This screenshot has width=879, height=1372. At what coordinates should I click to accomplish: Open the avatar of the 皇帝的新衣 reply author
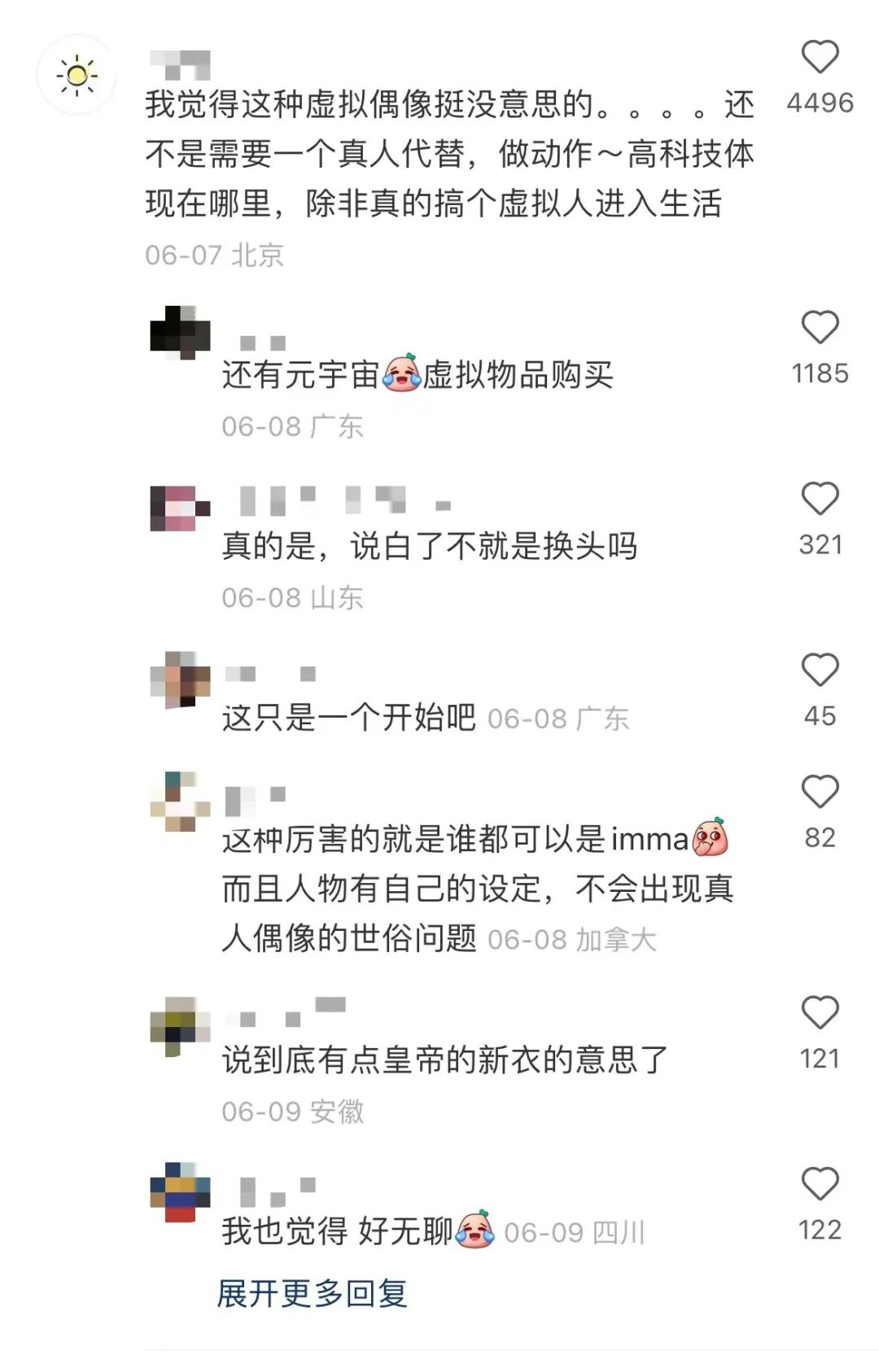pyautogui.click(x=180, y=1025)
